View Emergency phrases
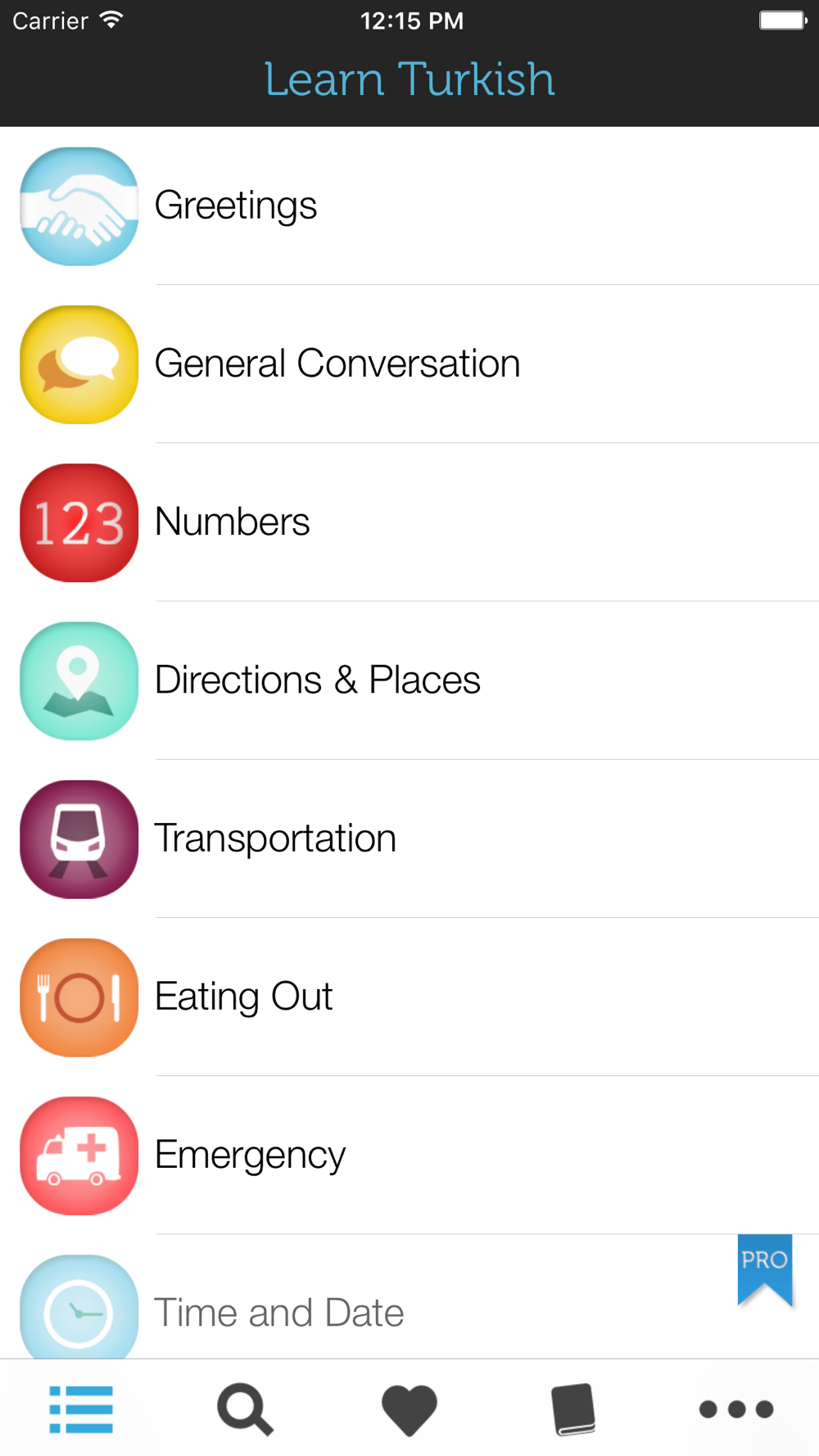The image size is (819, 1456). click(409, 1155)
